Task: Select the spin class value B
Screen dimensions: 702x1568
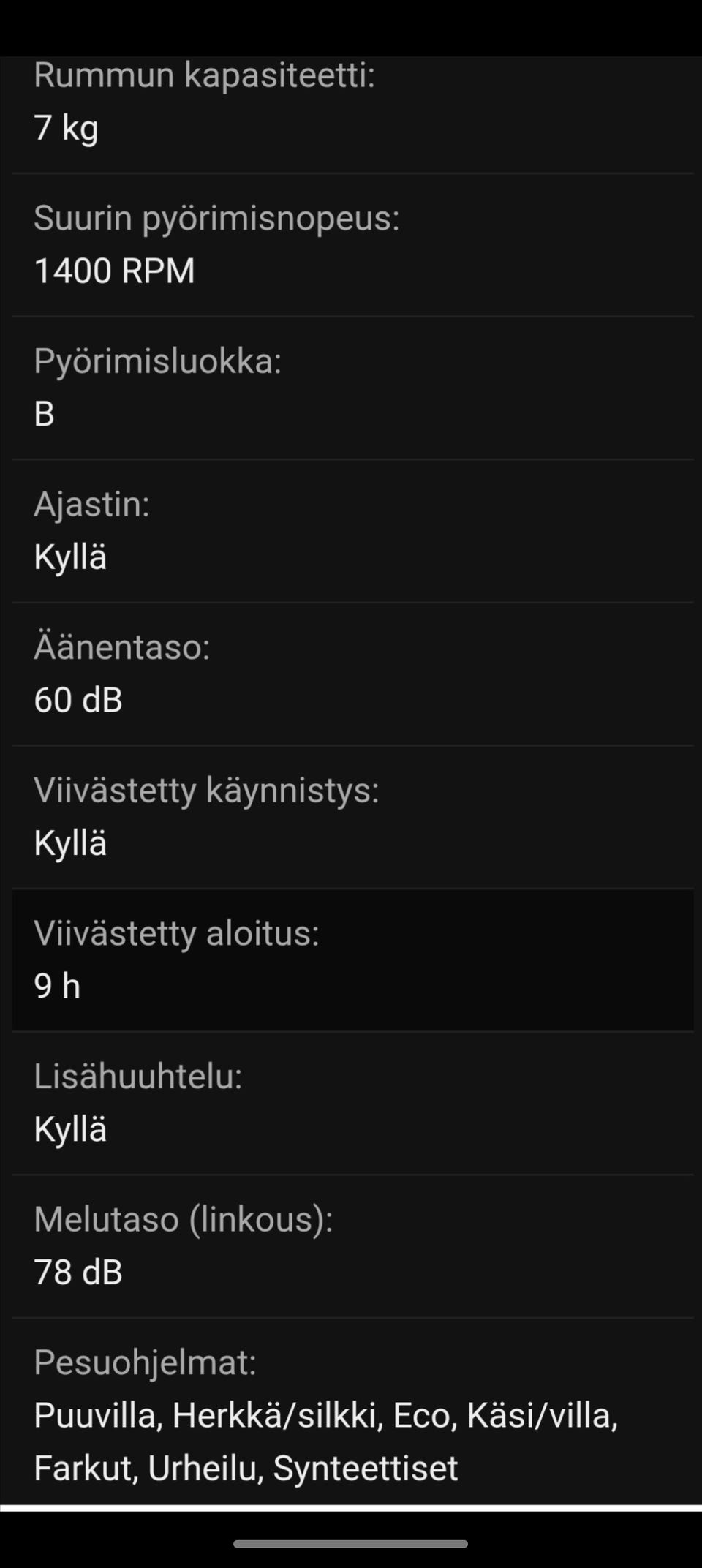Action: (44, 413)
